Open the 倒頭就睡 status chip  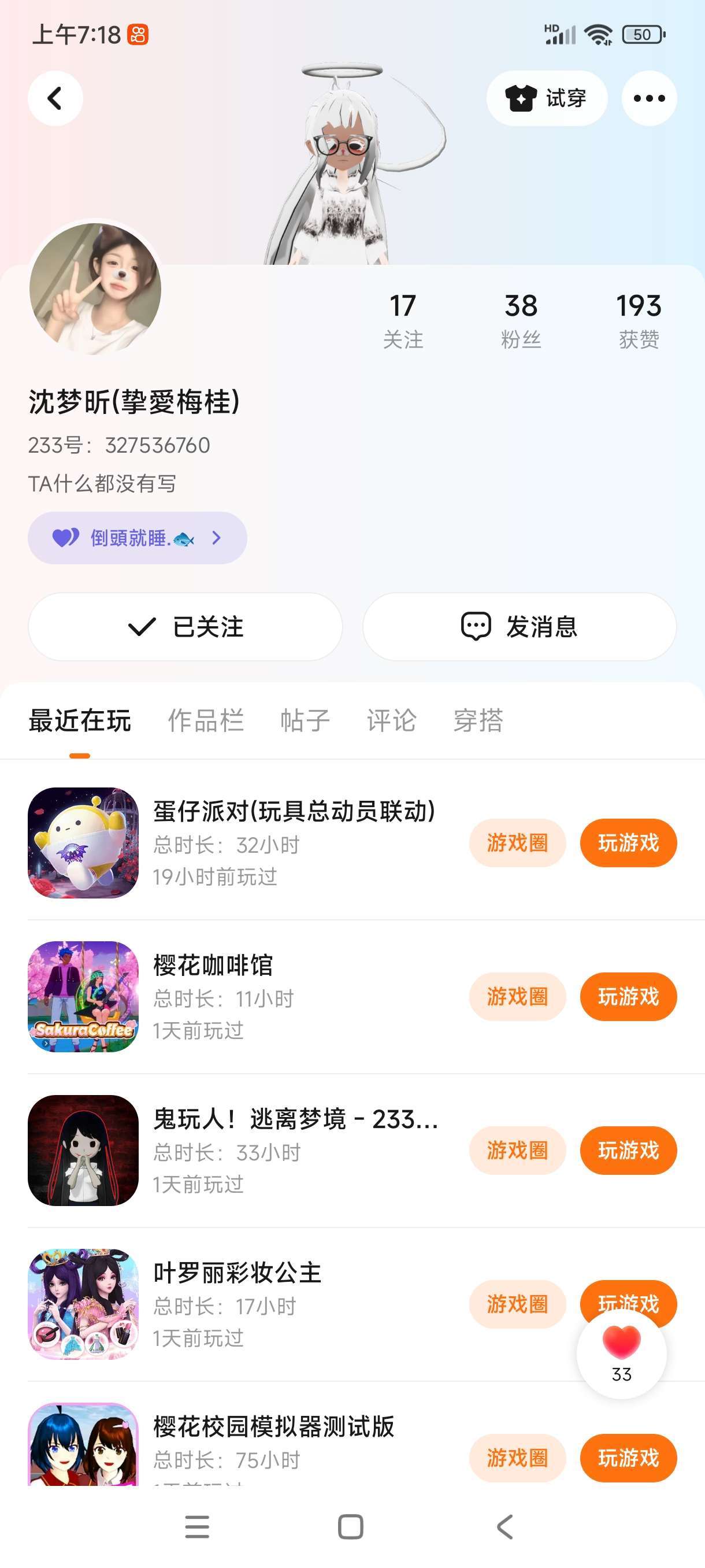click(138, 538)
